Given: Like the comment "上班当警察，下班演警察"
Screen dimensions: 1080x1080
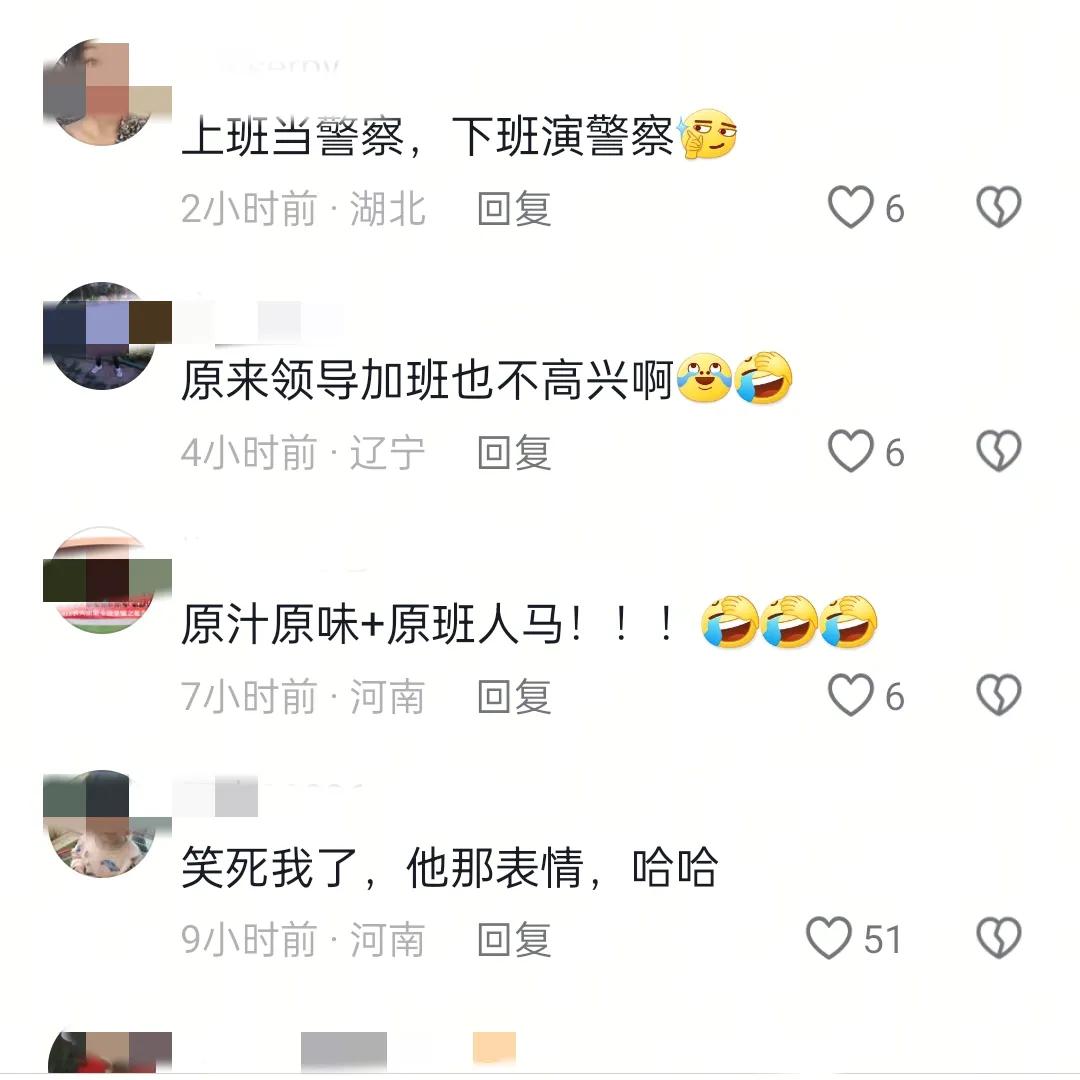Looking at the screenshot, I should tap(851, 208).
